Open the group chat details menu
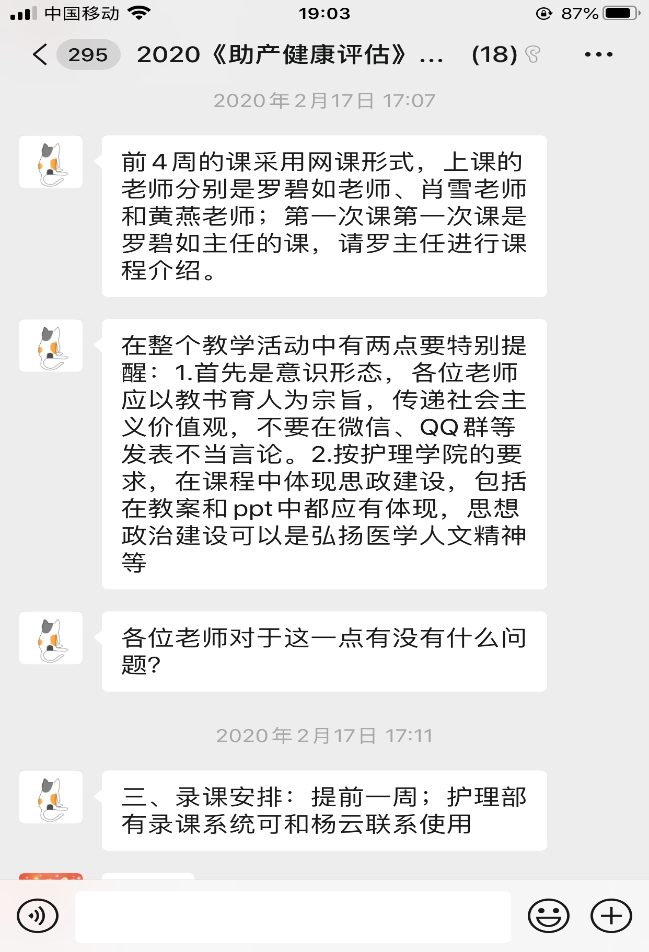649x952 pixels. point(597,55)
